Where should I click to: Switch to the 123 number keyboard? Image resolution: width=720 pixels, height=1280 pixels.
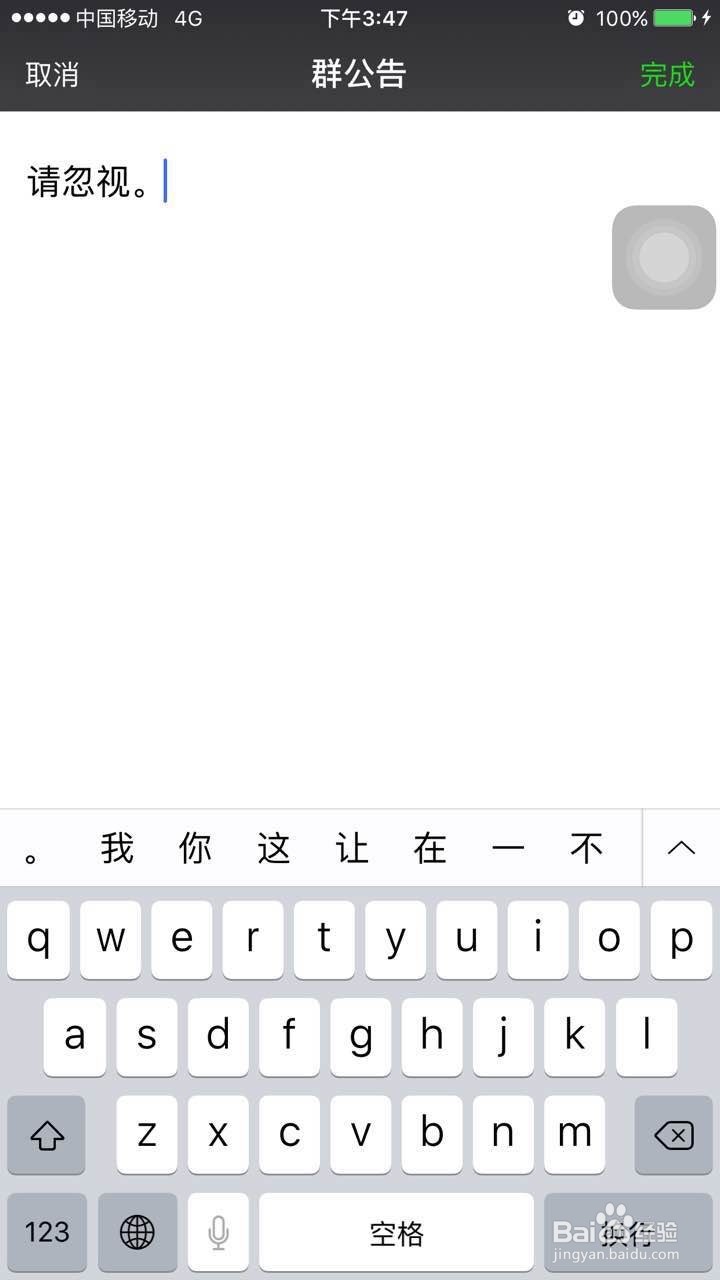pyautogui.click(x=46, y=1232)
